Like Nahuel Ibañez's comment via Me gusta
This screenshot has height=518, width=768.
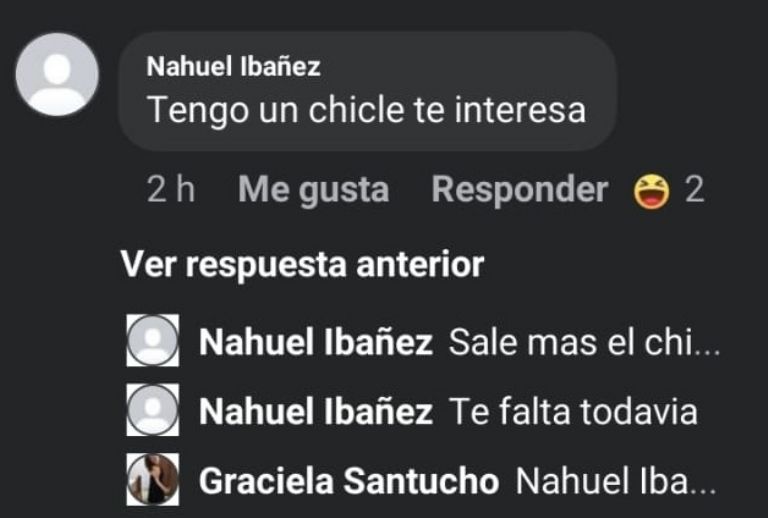pyautogui.click(x=313, y=190)
